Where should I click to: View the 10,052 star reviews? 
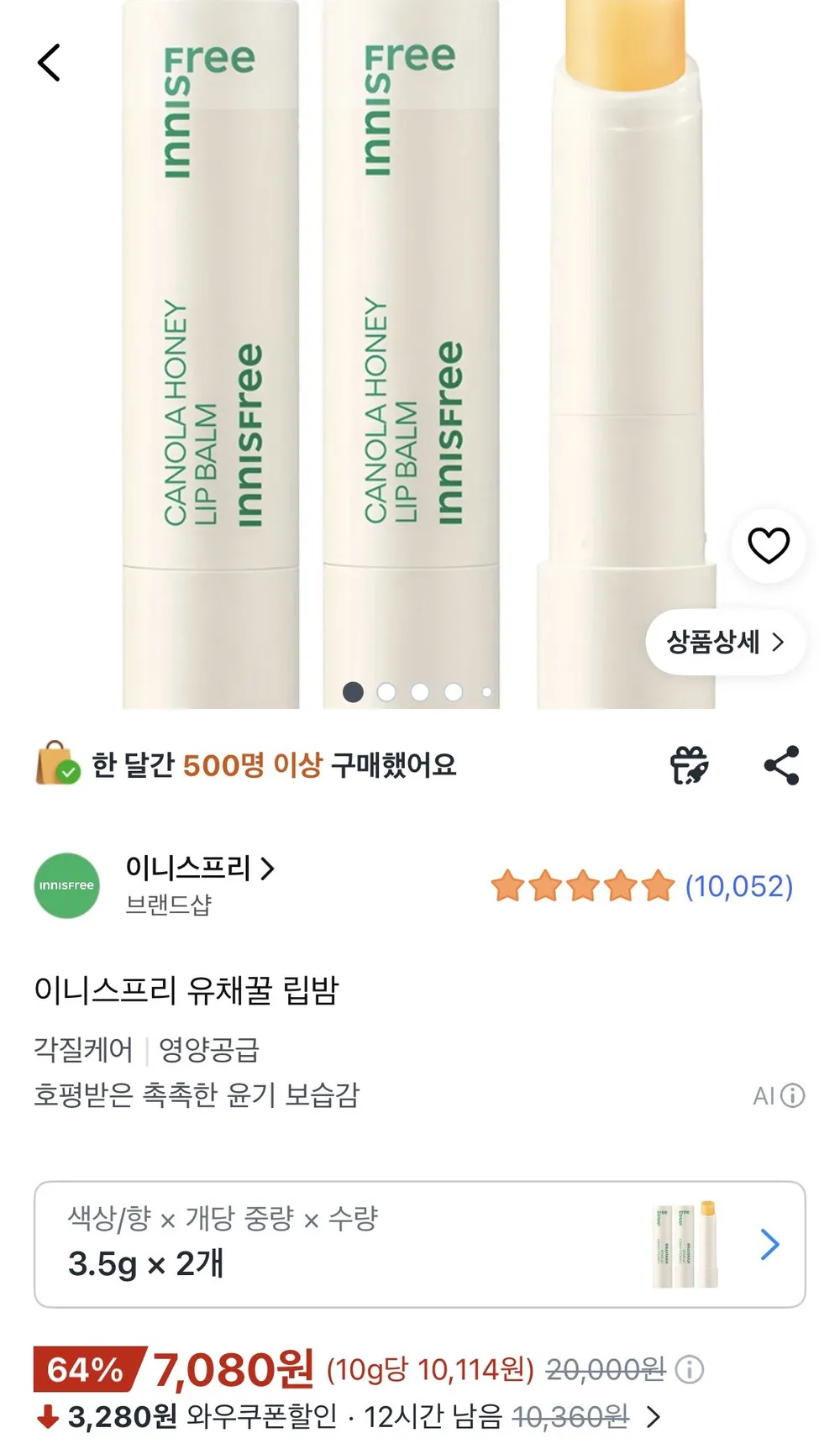pyautogui.click(x=642, y=886)
